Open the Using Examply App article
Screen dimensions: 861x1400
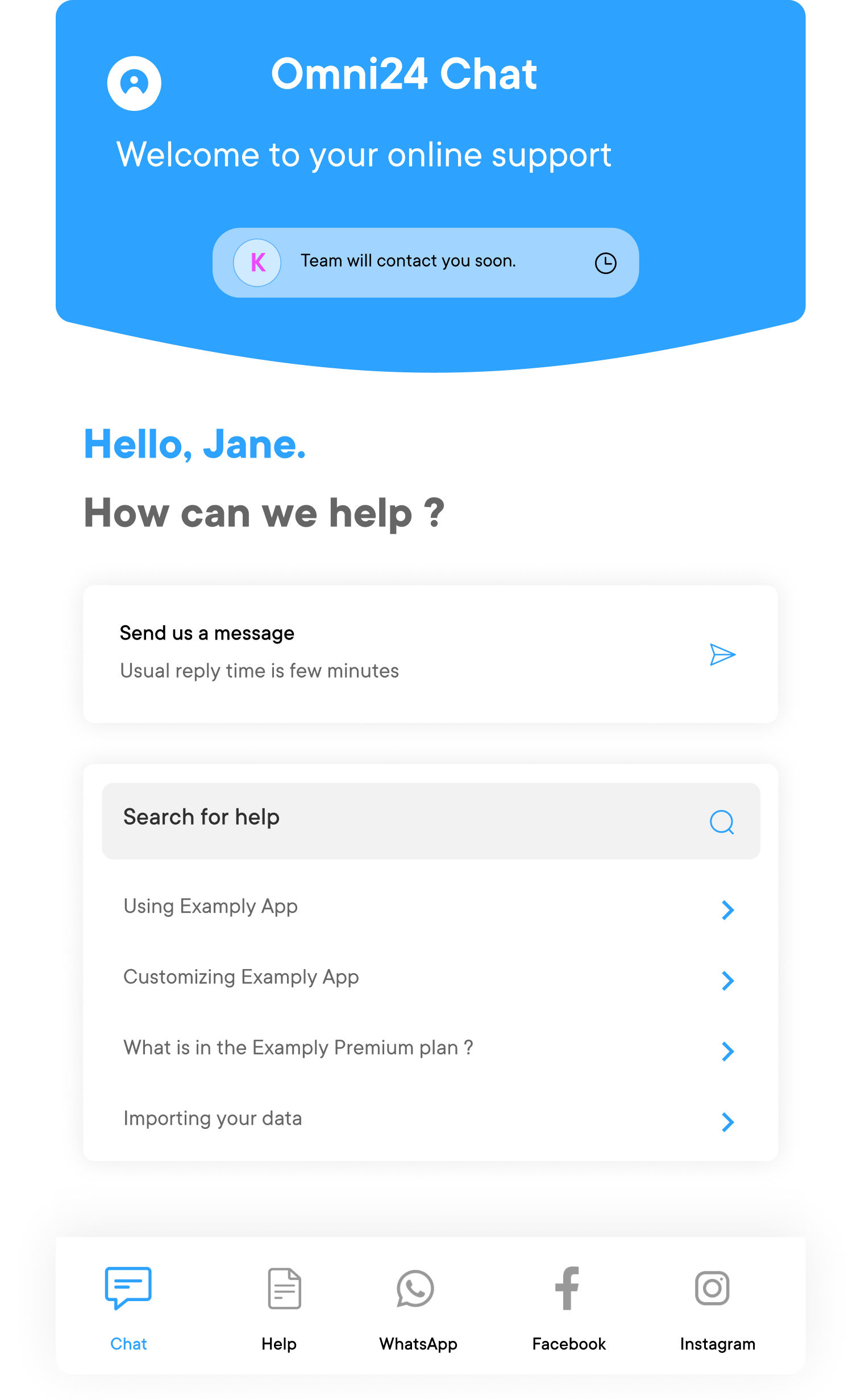tap(430, 908)
